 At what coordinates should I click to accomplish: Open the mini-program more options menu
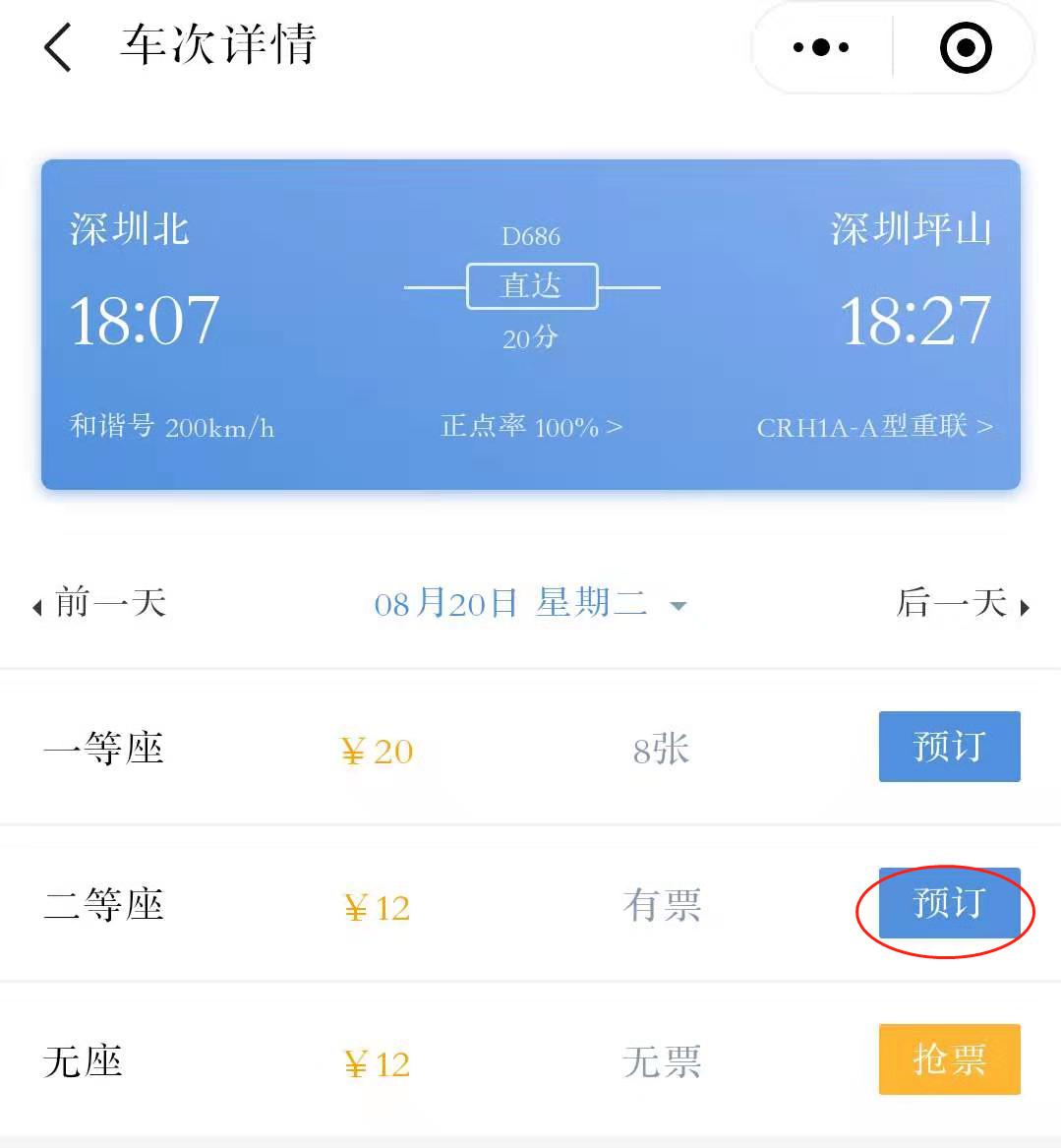tap(819, 46)
